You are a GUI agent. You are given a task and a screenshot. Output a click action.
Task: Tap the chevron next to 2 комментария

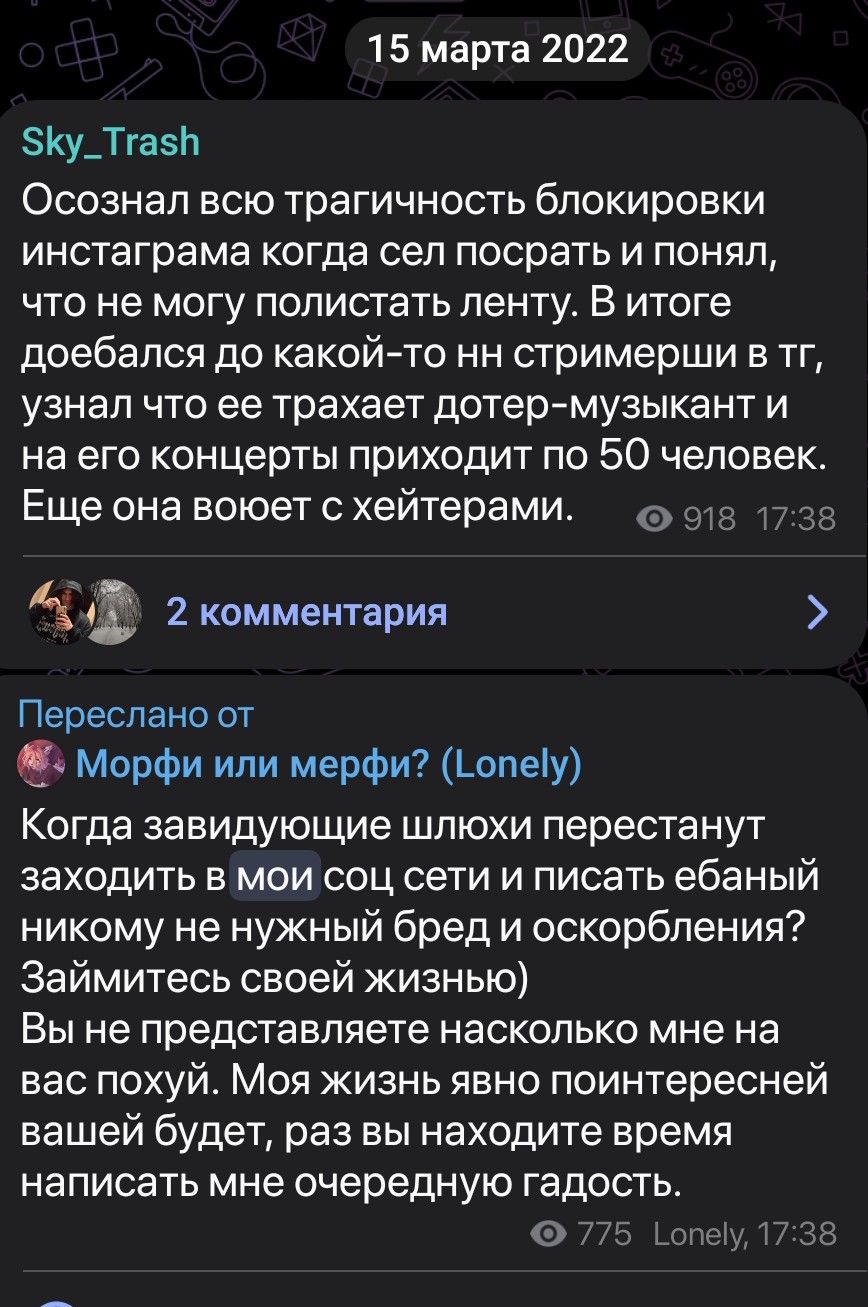[x=817, y=612]
